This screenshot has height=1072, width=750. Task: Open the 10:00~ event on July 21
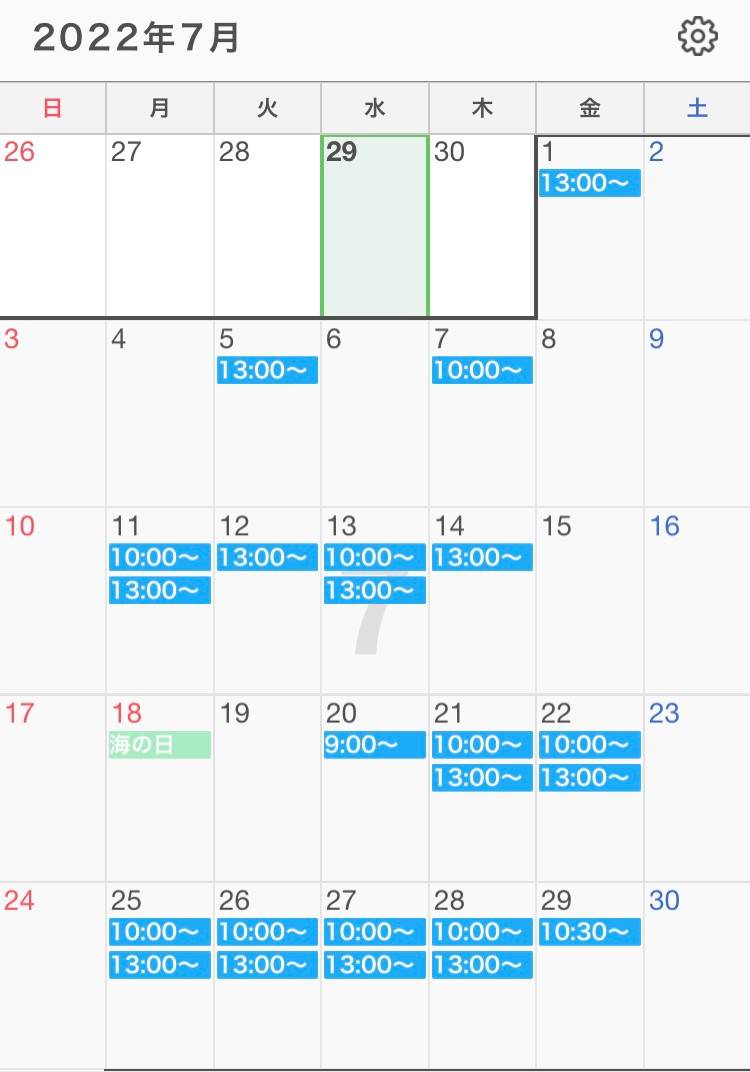[x=482, y=745]
